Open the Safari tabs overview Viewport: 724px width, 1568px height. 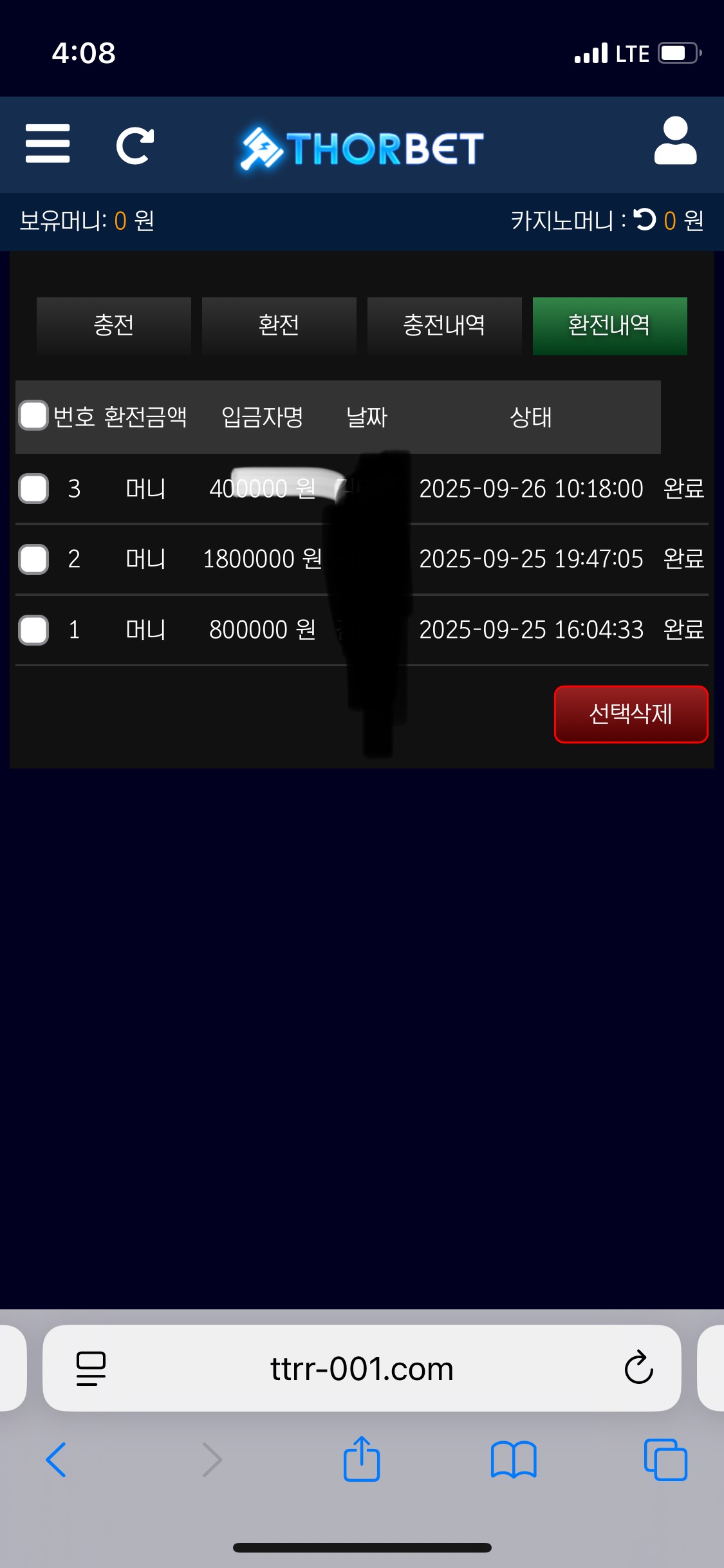click(x=665, y=1460)
